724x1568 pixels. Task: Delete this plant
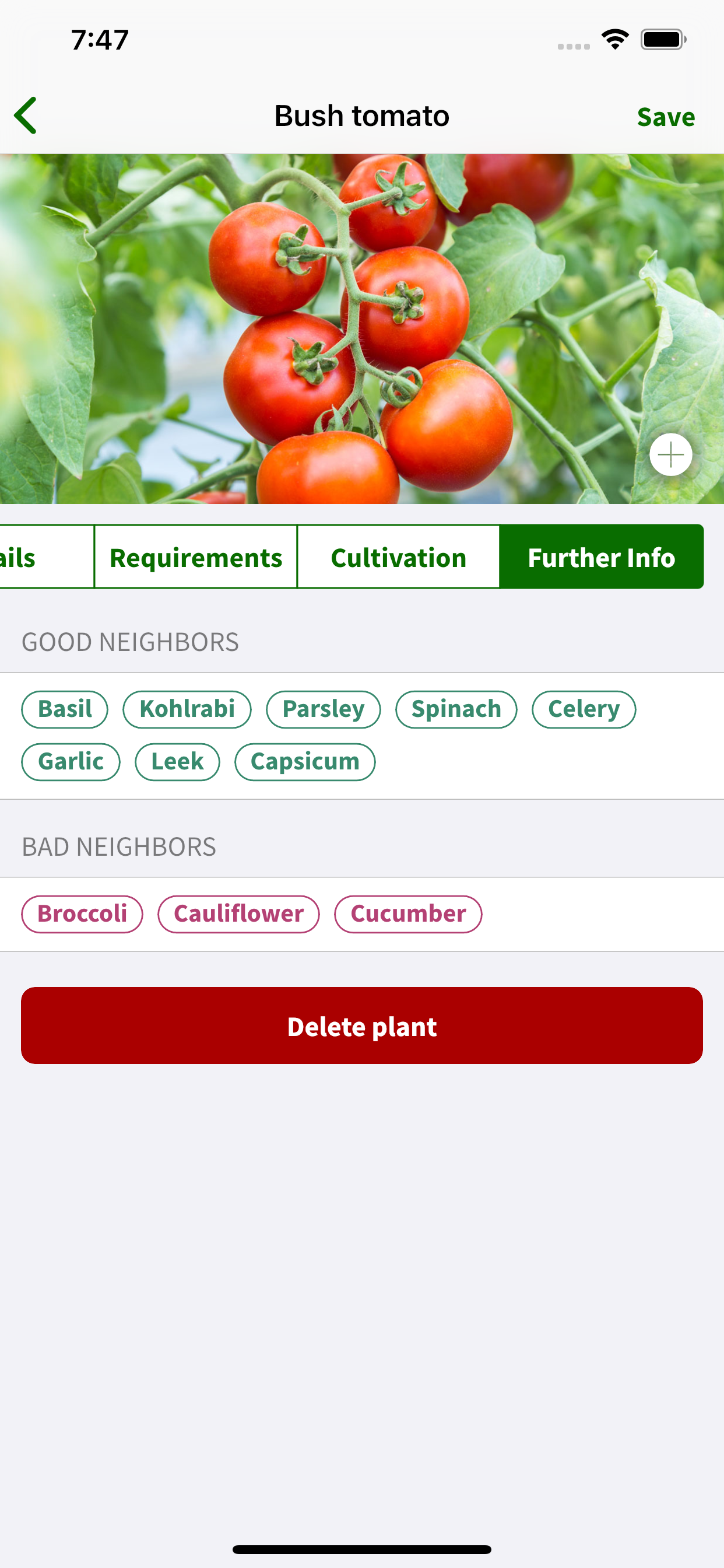click(362, 1025)
